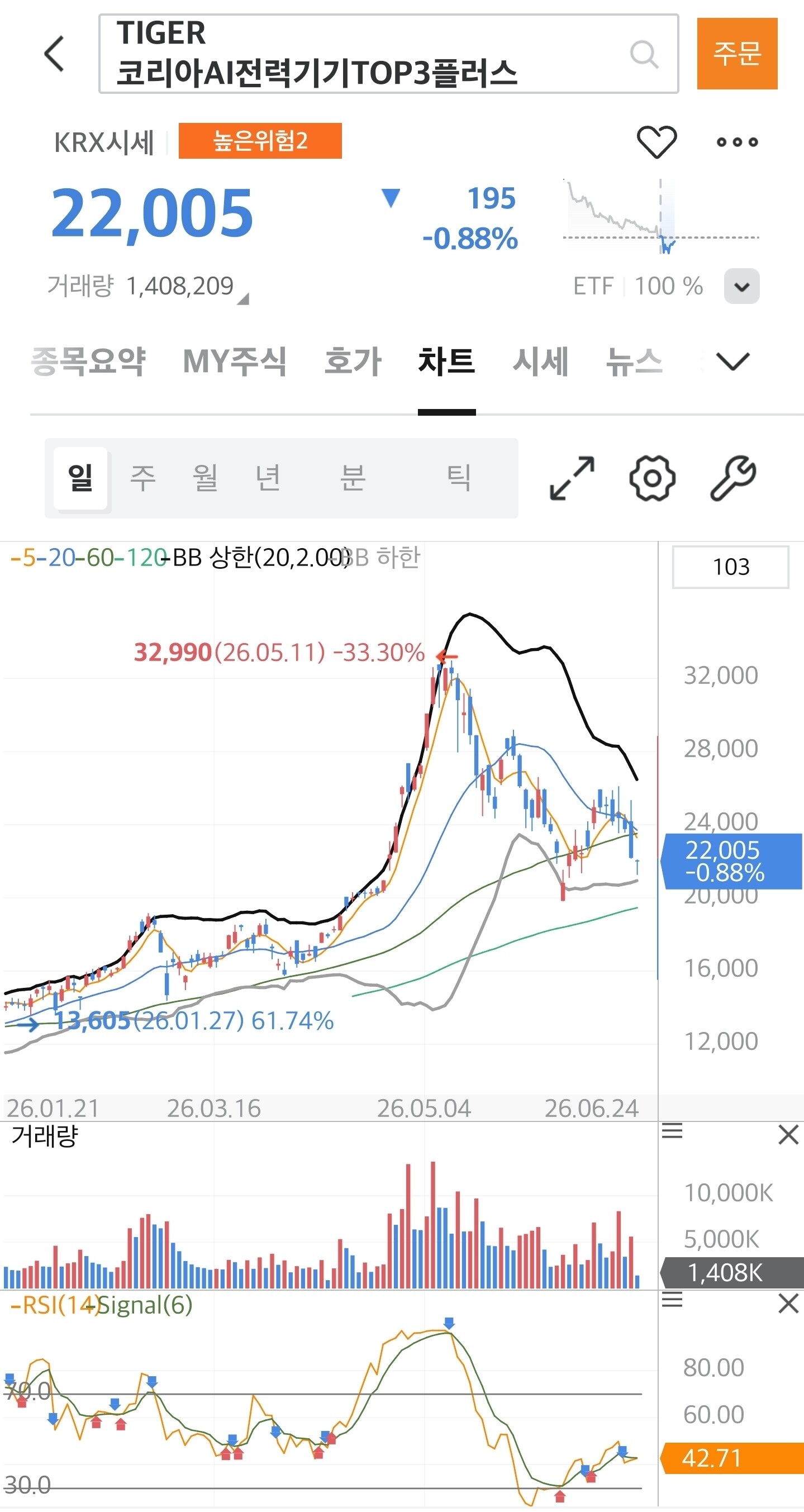Switch to the MY주식 tab

point(235,360)
